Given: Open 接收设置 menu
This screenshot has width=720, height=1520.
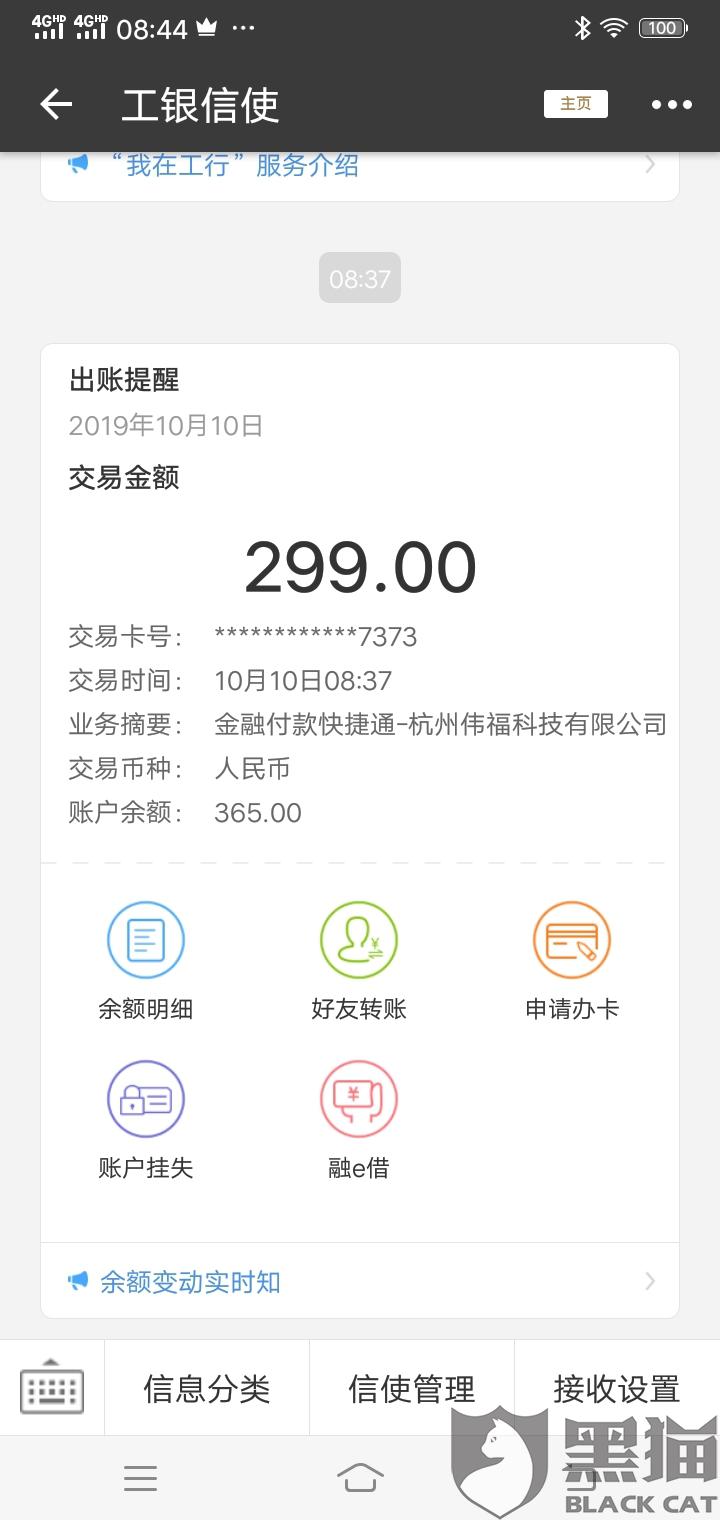Looking at the screenshot, I should click(616, 1388).
